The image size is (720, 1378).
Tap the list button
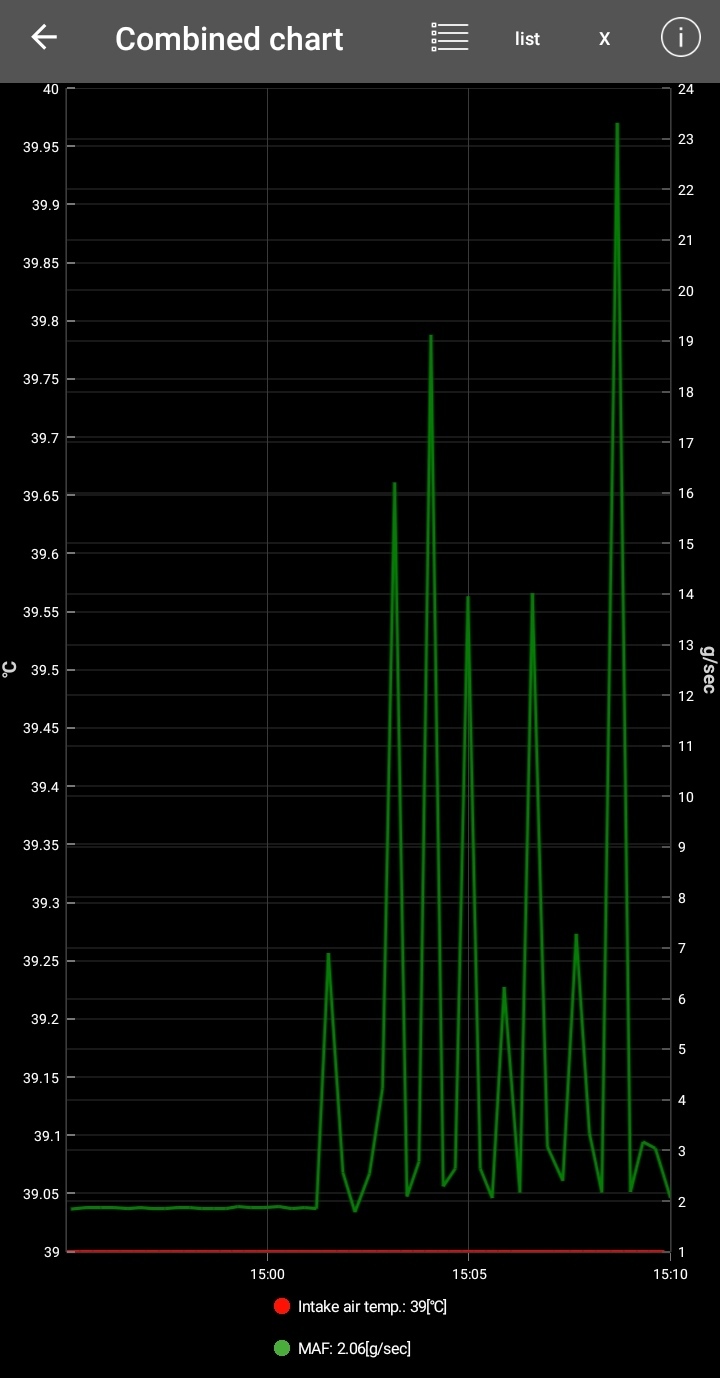(x=527, y=39)
